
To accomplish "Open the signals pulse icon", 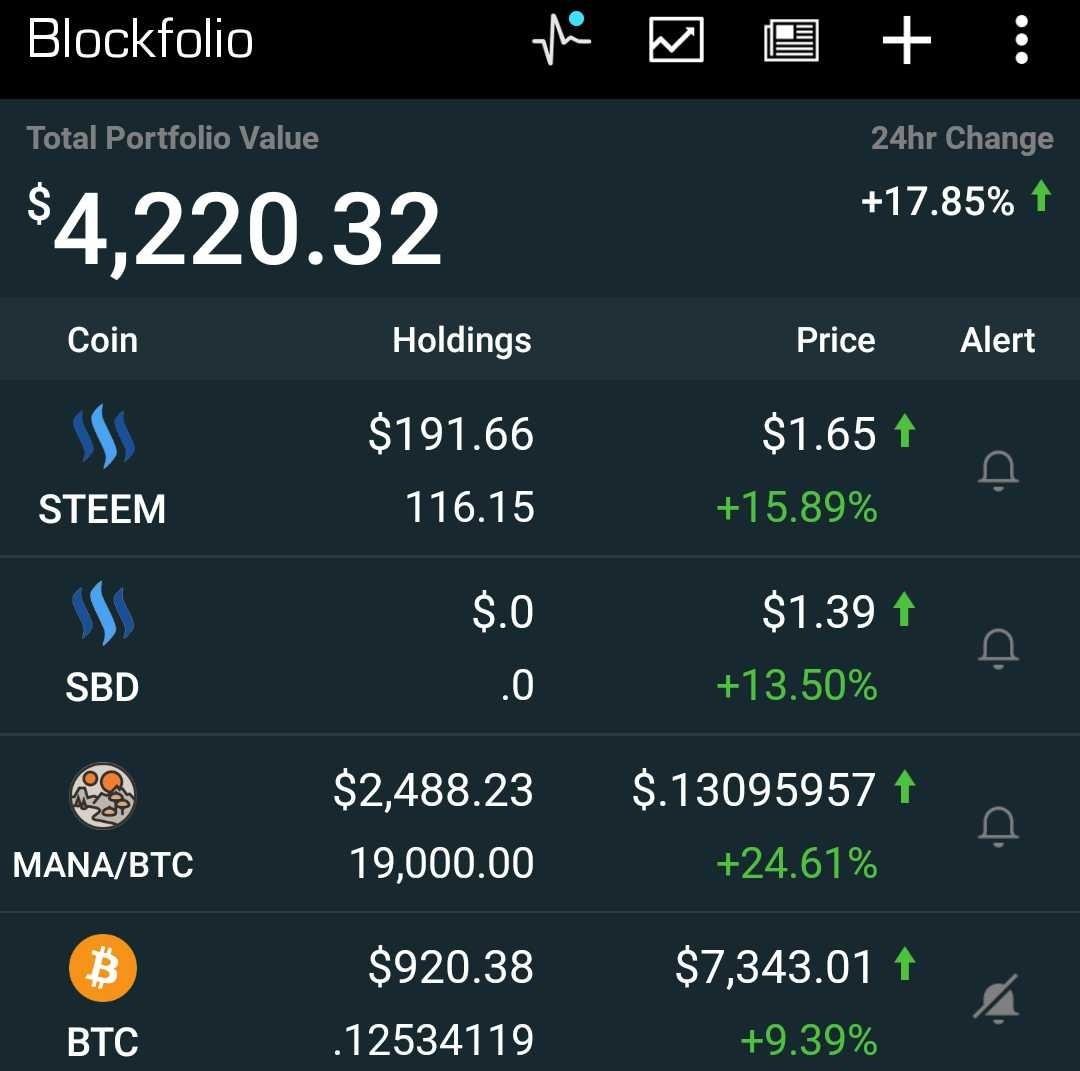I will click(x=561, y=41).
